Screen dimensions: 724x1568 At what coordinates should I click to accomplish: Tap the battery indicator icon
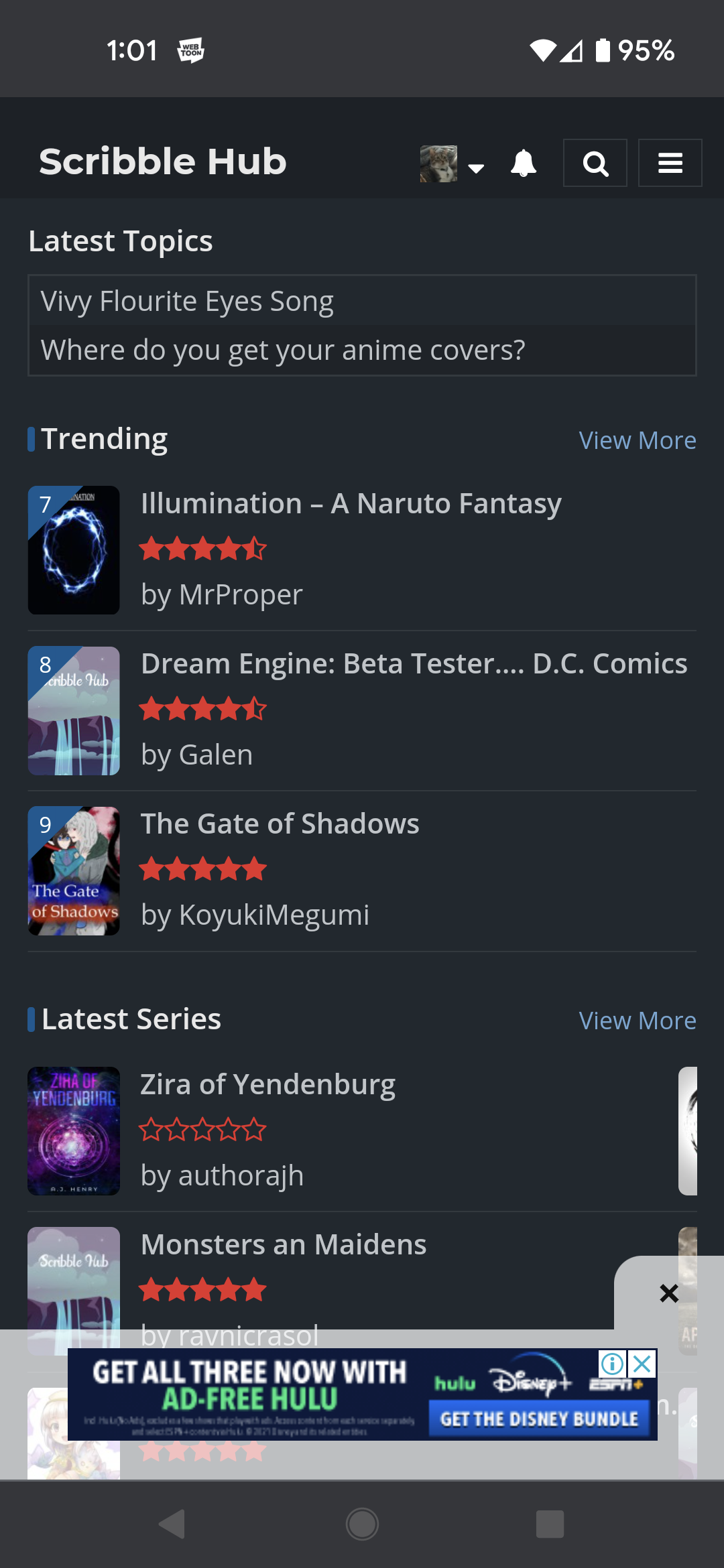coord(603,50)
